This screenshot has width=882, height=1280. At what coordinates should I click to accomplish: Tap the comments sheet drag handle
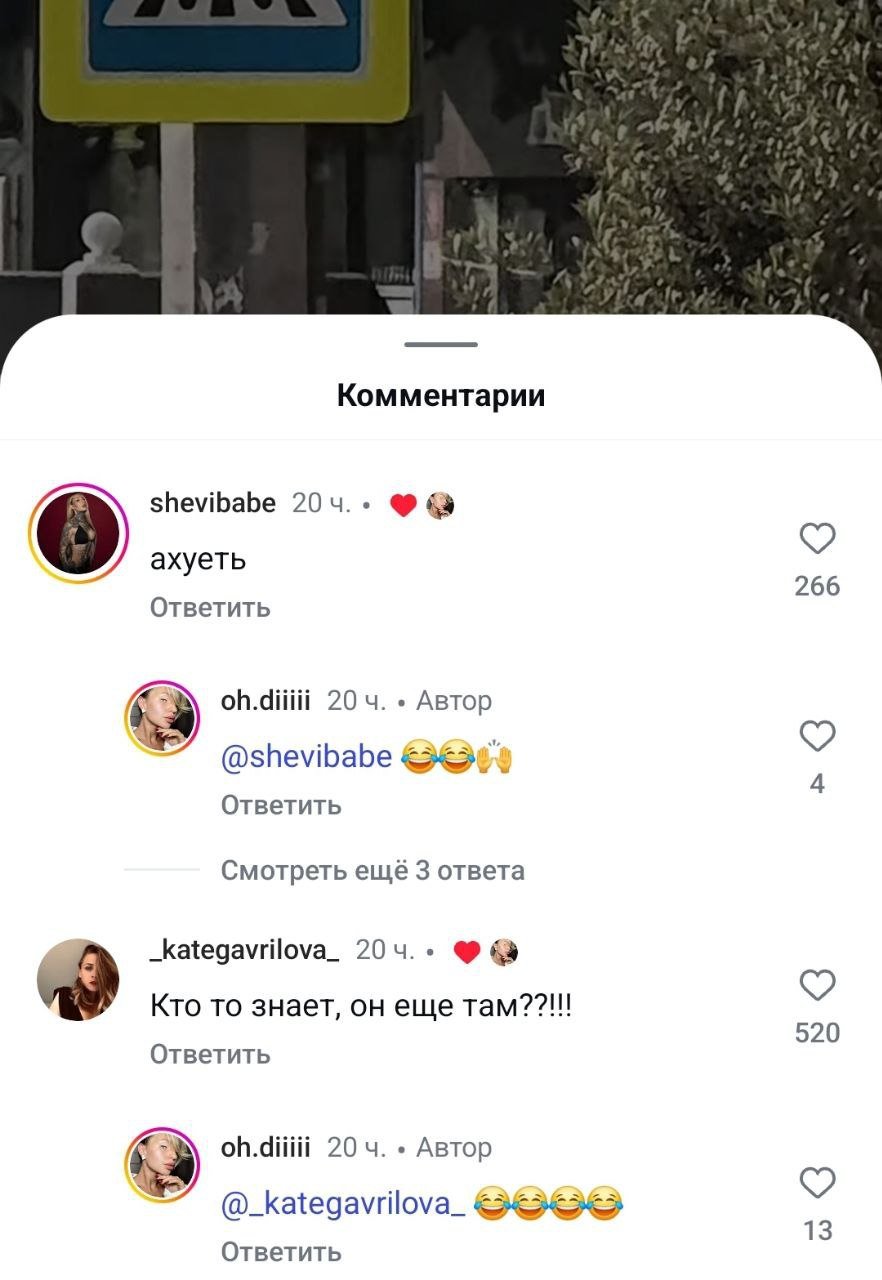point(441,345)
